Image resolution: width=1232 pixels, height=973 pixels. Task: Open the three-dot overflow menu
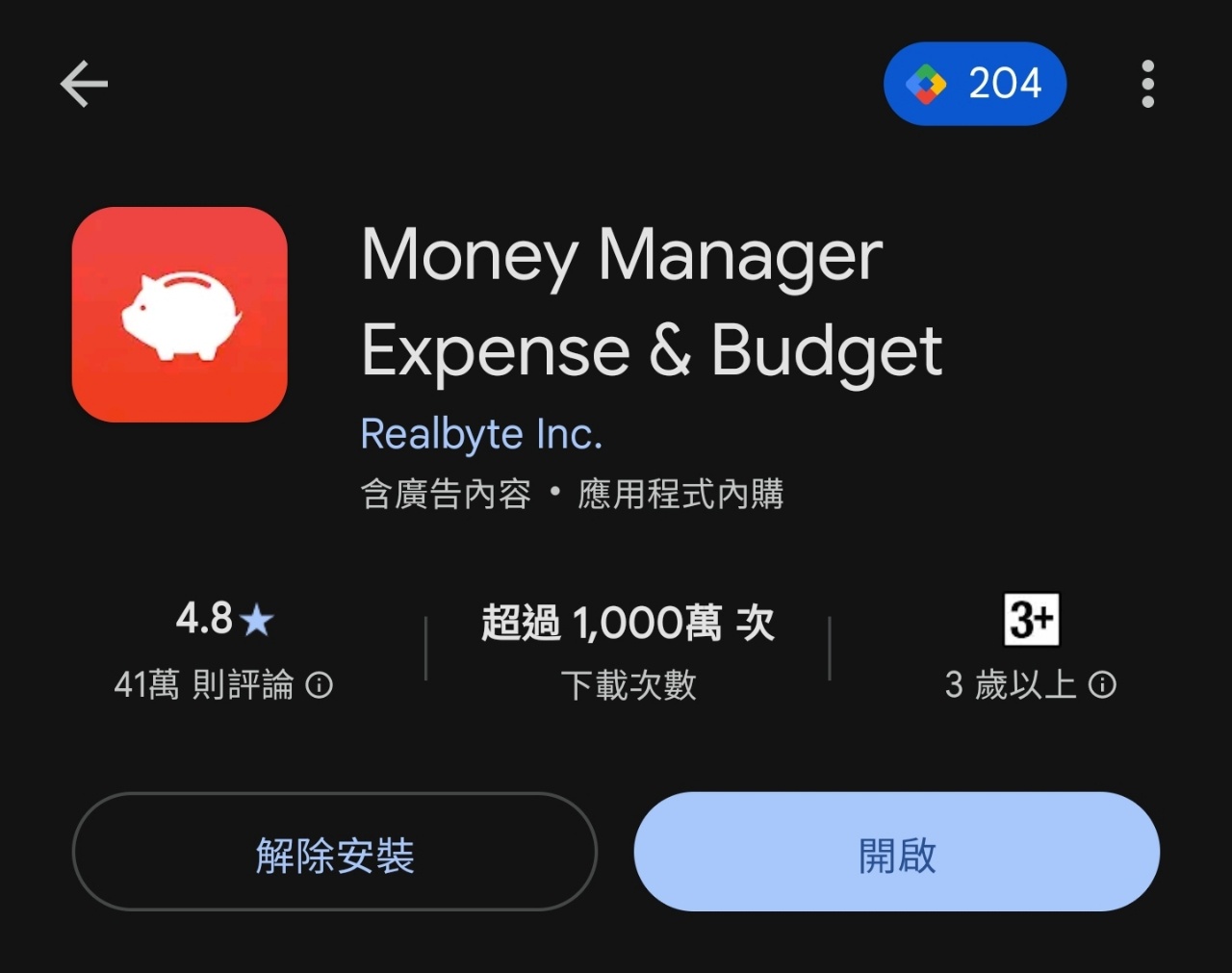coord(1147,84)
